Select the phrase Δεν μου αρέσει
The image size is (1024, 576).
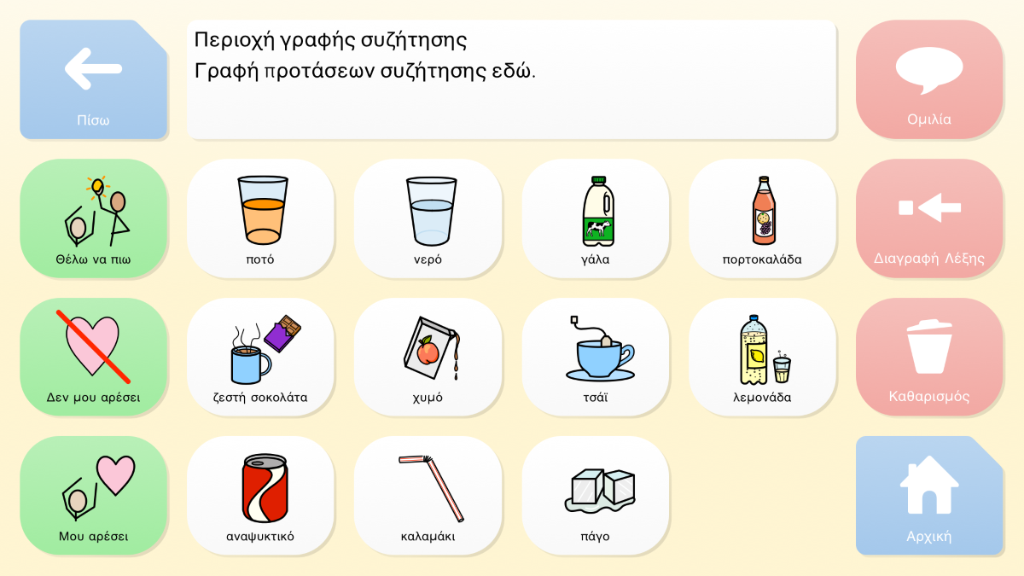pos(93,357)
